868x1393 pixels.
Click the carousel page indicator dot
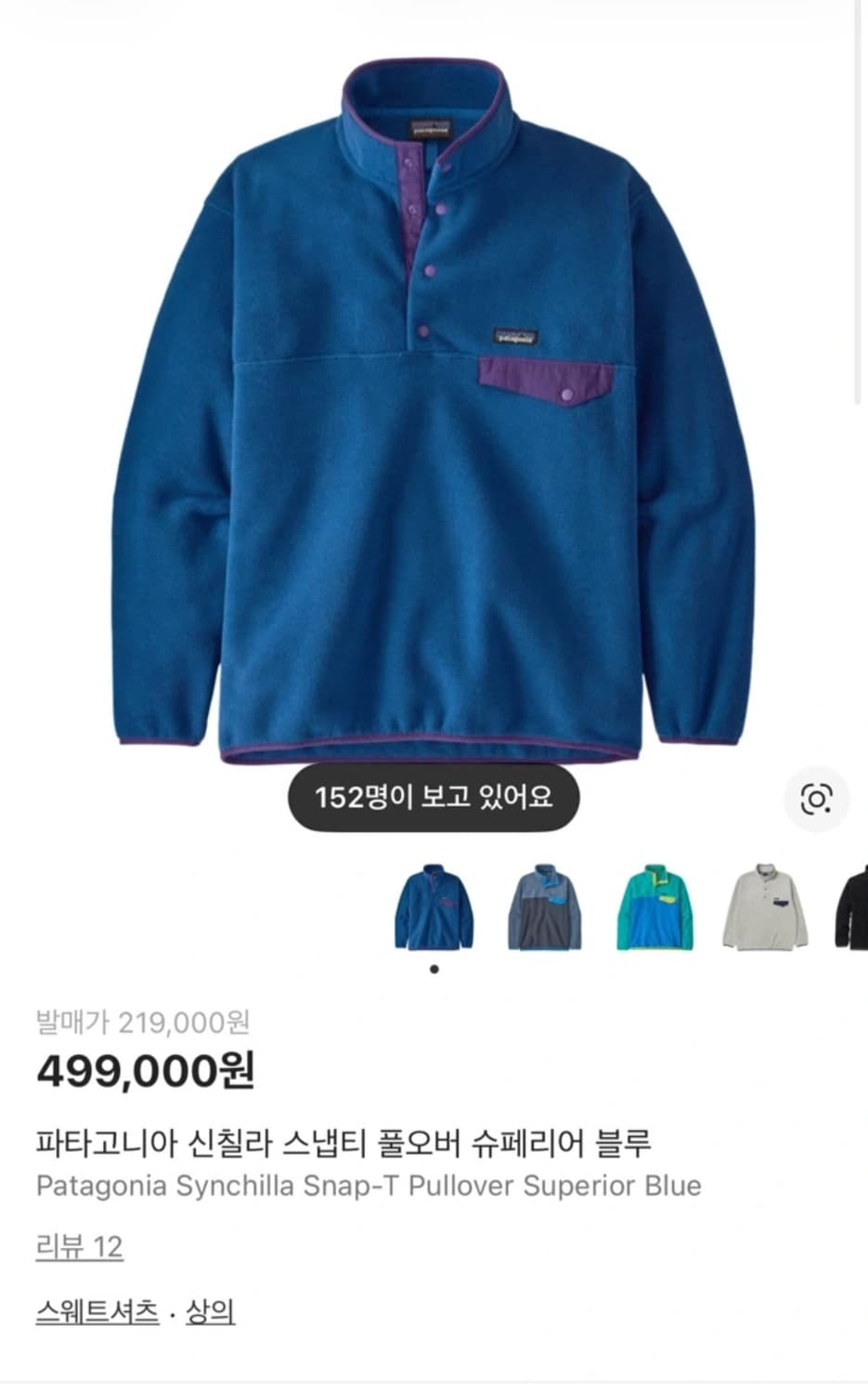(434, 968)
